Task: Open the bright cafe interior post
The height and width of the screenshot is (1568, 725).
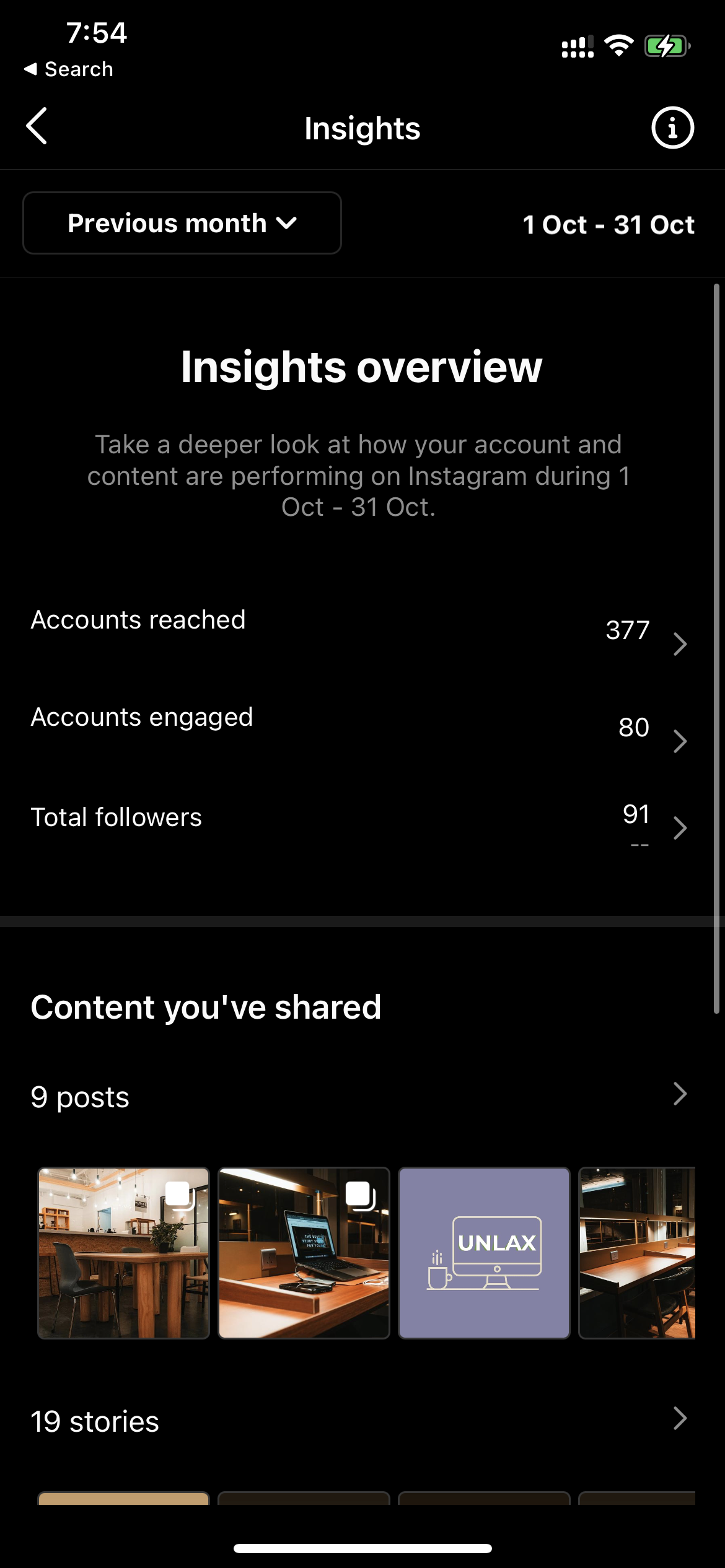Action: [x=124, y=1253]
